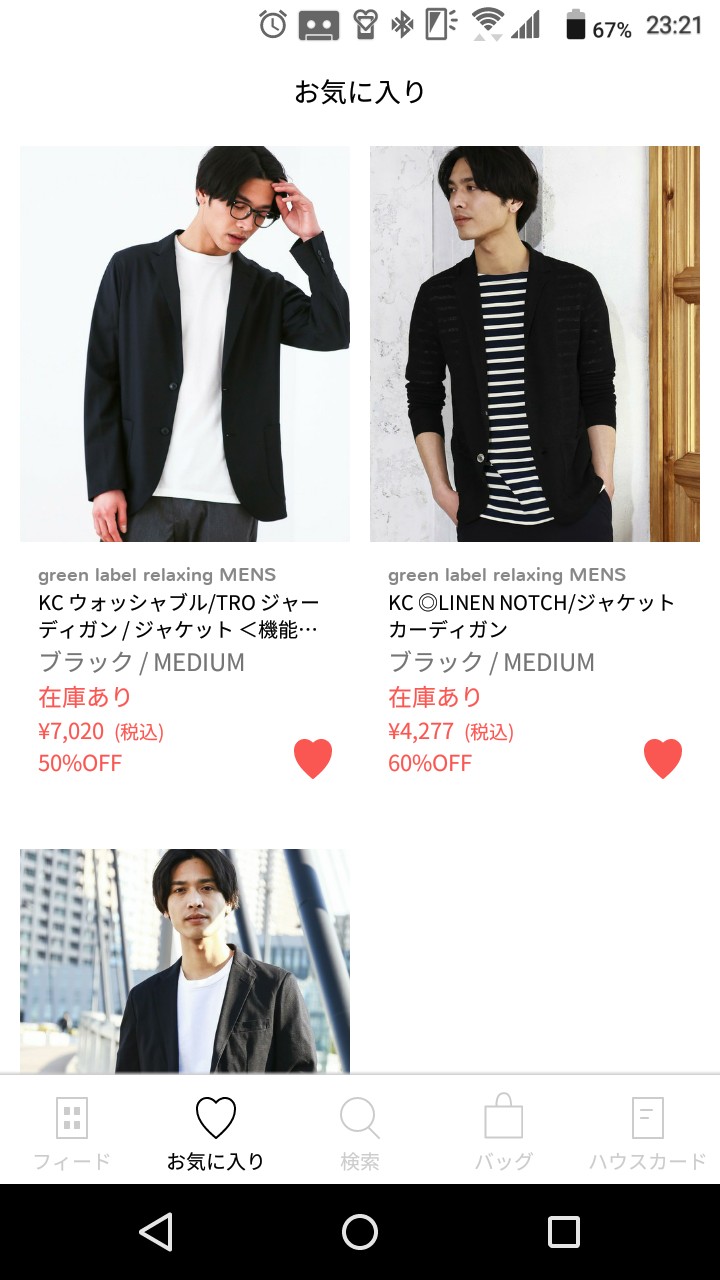Remove KC ウォッシャブル jacket from favorites
The height and width of the screenshot is (1280, 720).
click(312, 759)
